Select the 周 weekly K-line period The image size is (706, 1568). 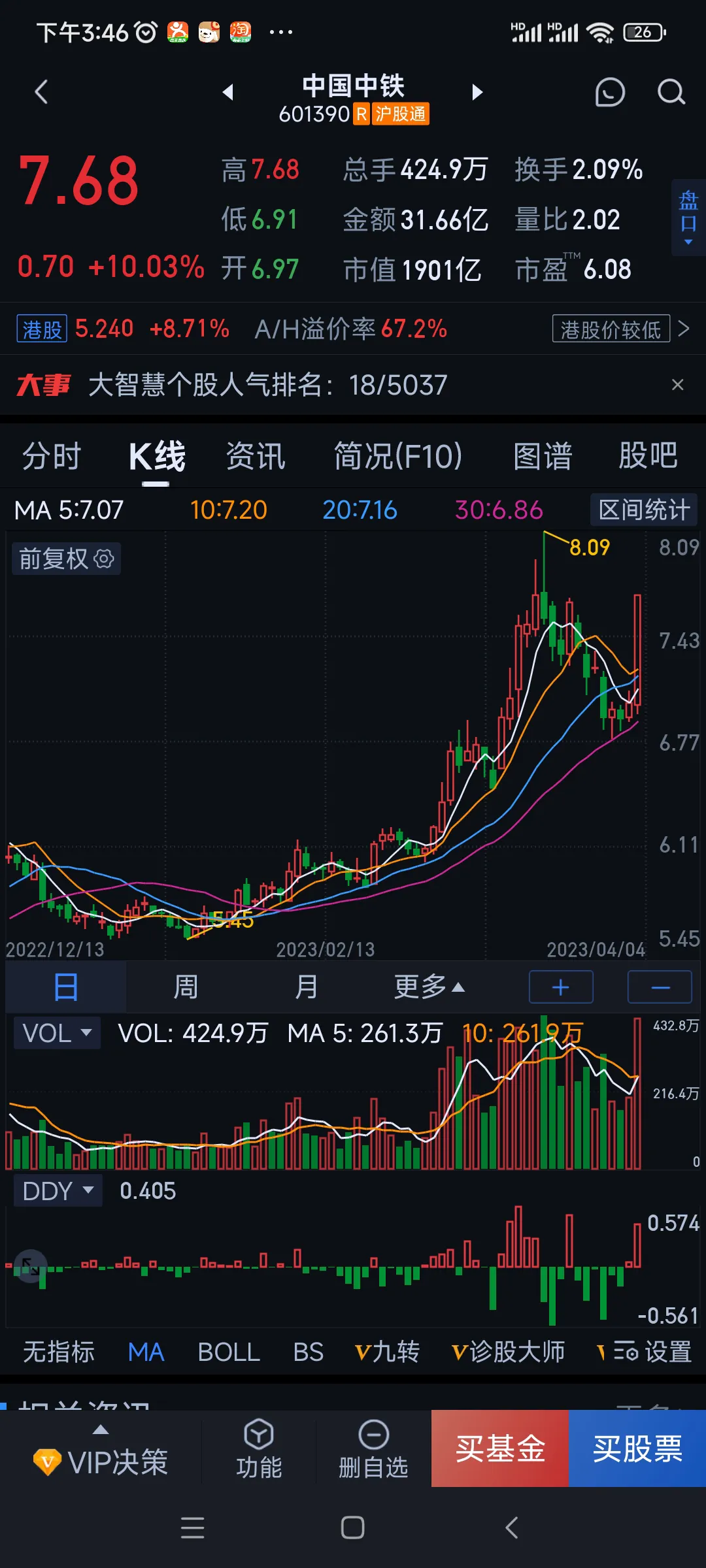pyautogui.click(x=186, y=987)
